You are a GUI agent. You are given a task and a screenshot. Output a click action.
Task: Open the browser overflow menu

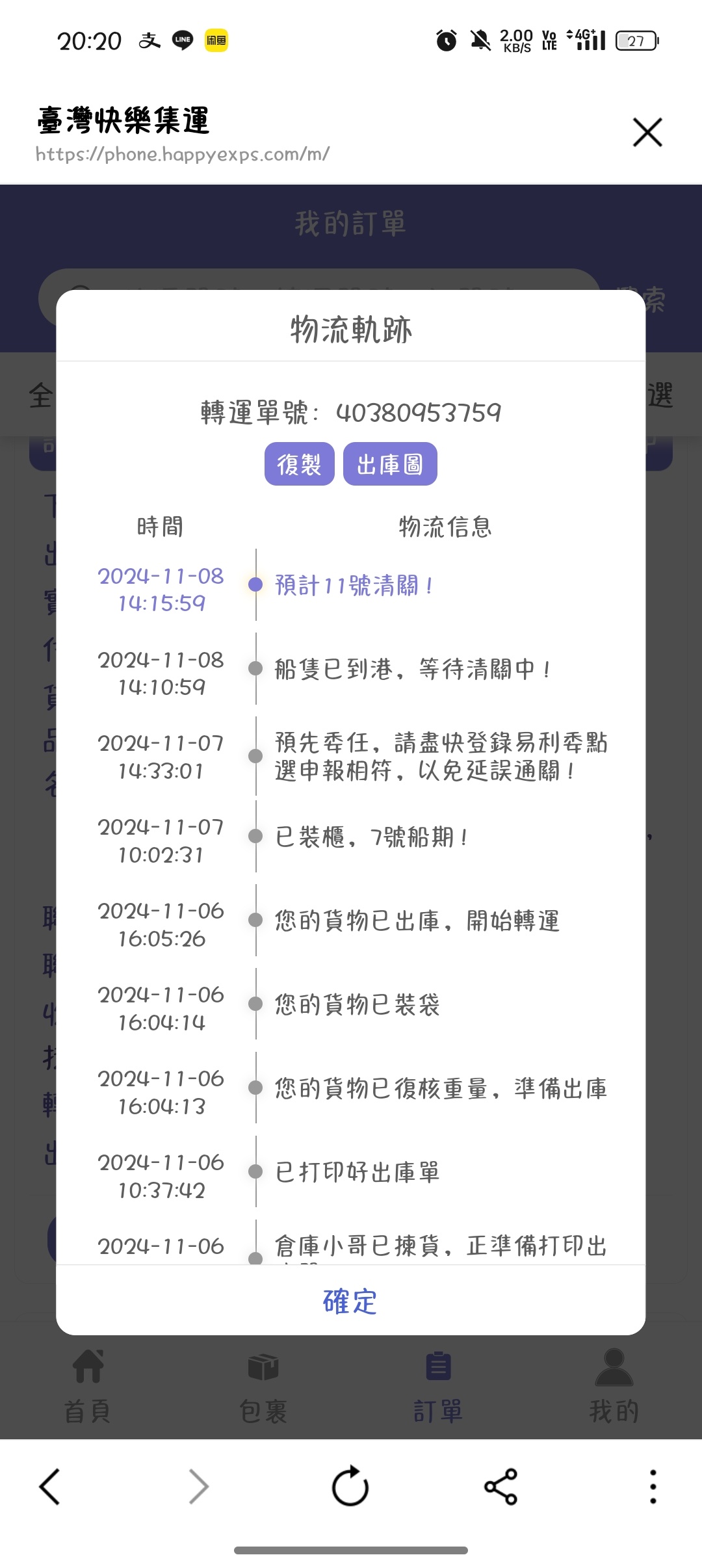point(653,1486)
